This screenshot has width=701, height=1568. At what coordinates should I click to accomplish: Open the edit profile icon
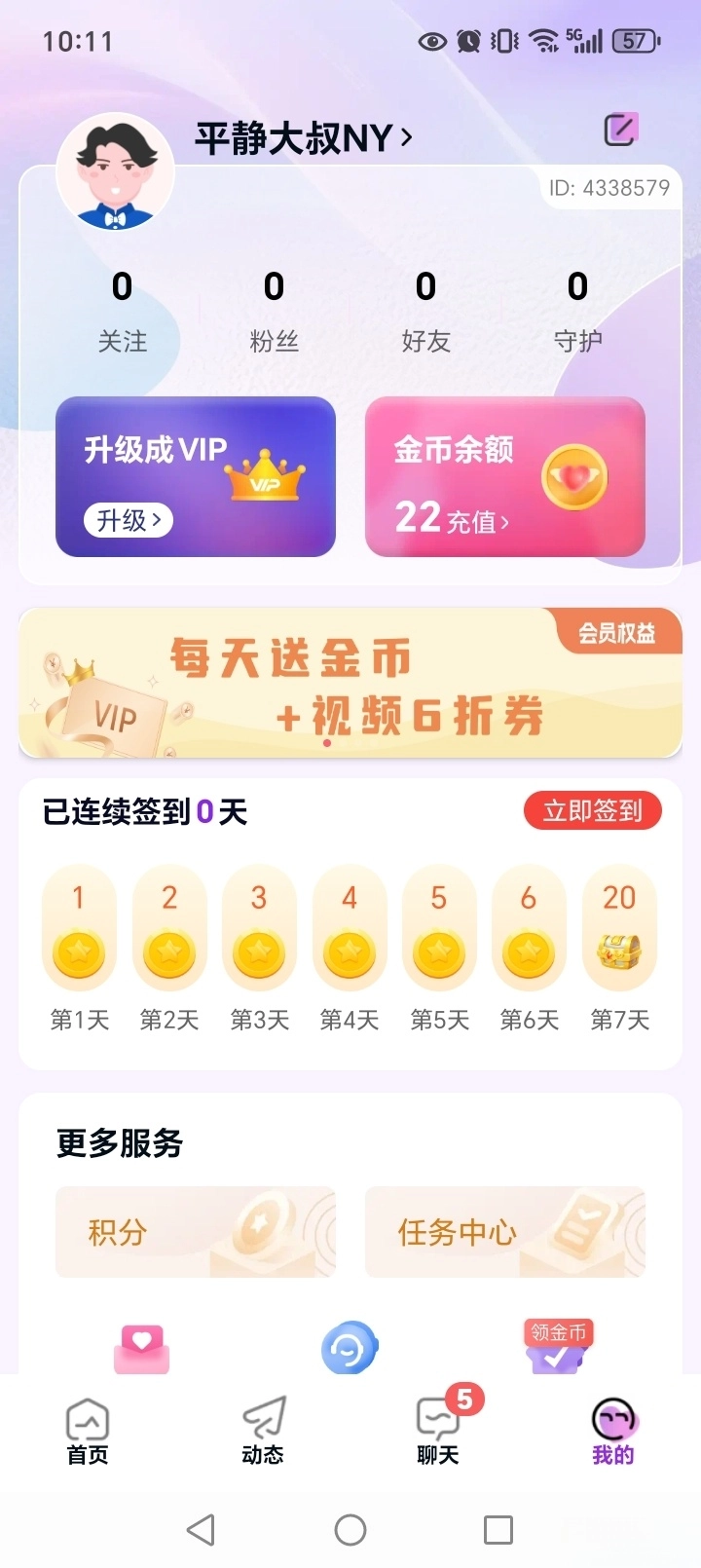click(x=620, y=130)
